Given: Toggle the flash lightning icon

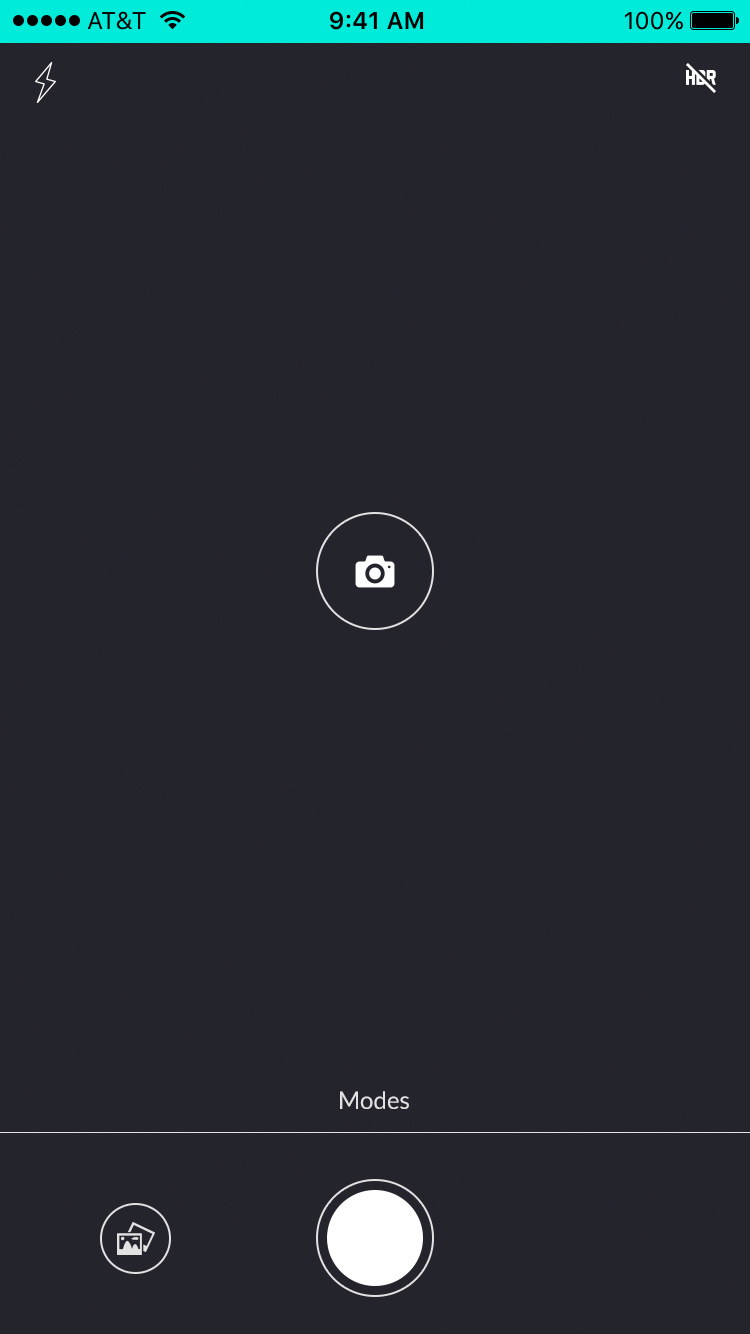Looking at the screenshot, I should pyautogui.click(x=45, y=82).
